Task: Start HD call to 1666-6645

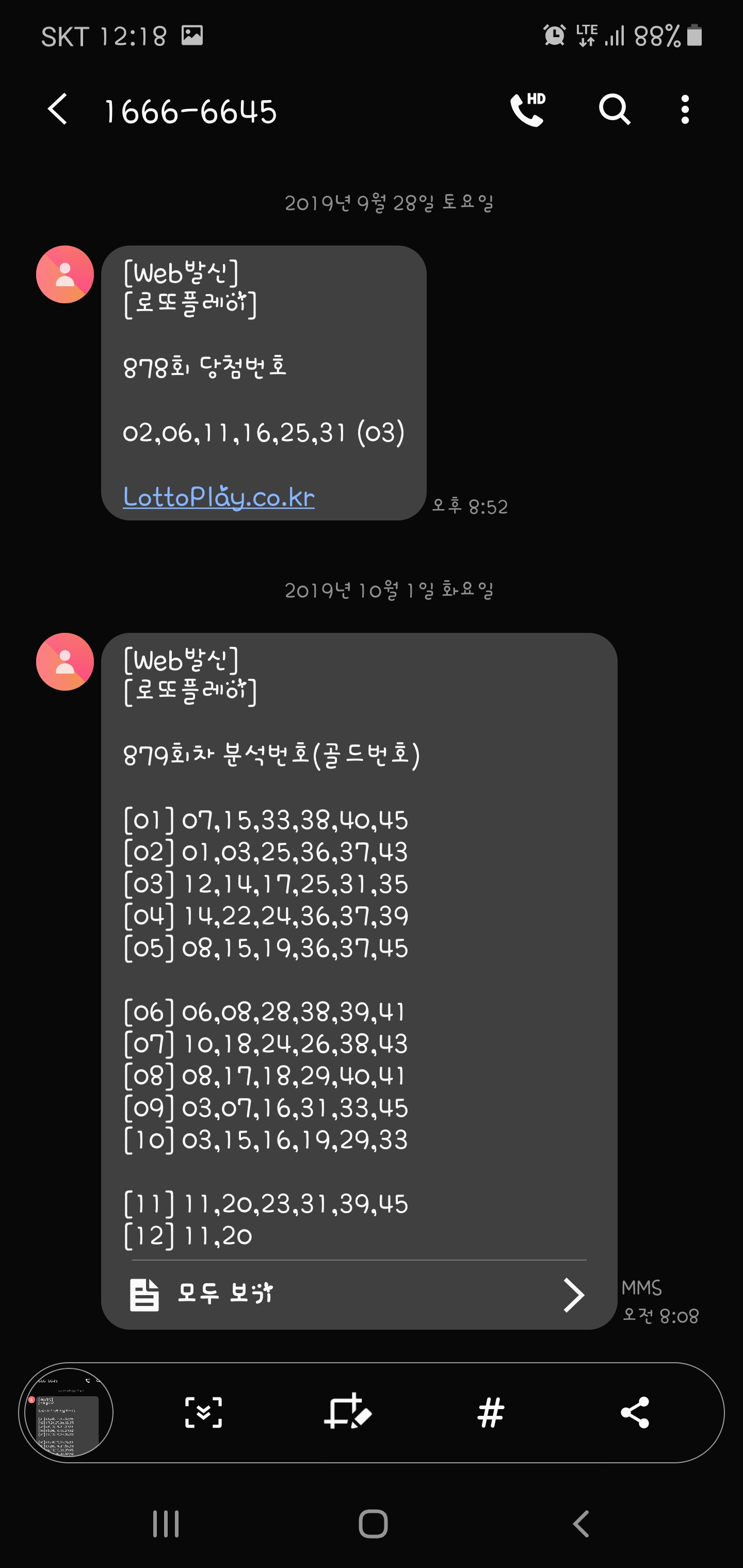Action: coord(527,110)
